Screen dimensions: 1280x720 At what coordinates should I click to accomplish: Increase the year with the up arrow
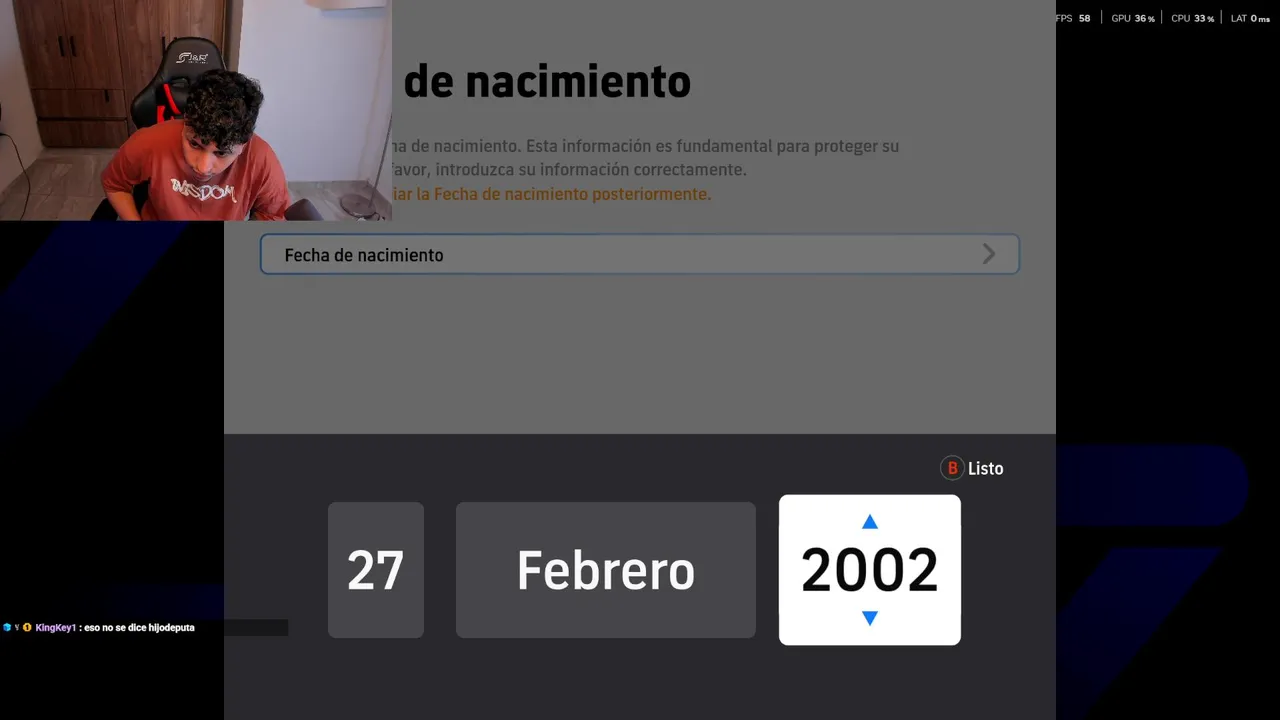(x=869, y=522)
